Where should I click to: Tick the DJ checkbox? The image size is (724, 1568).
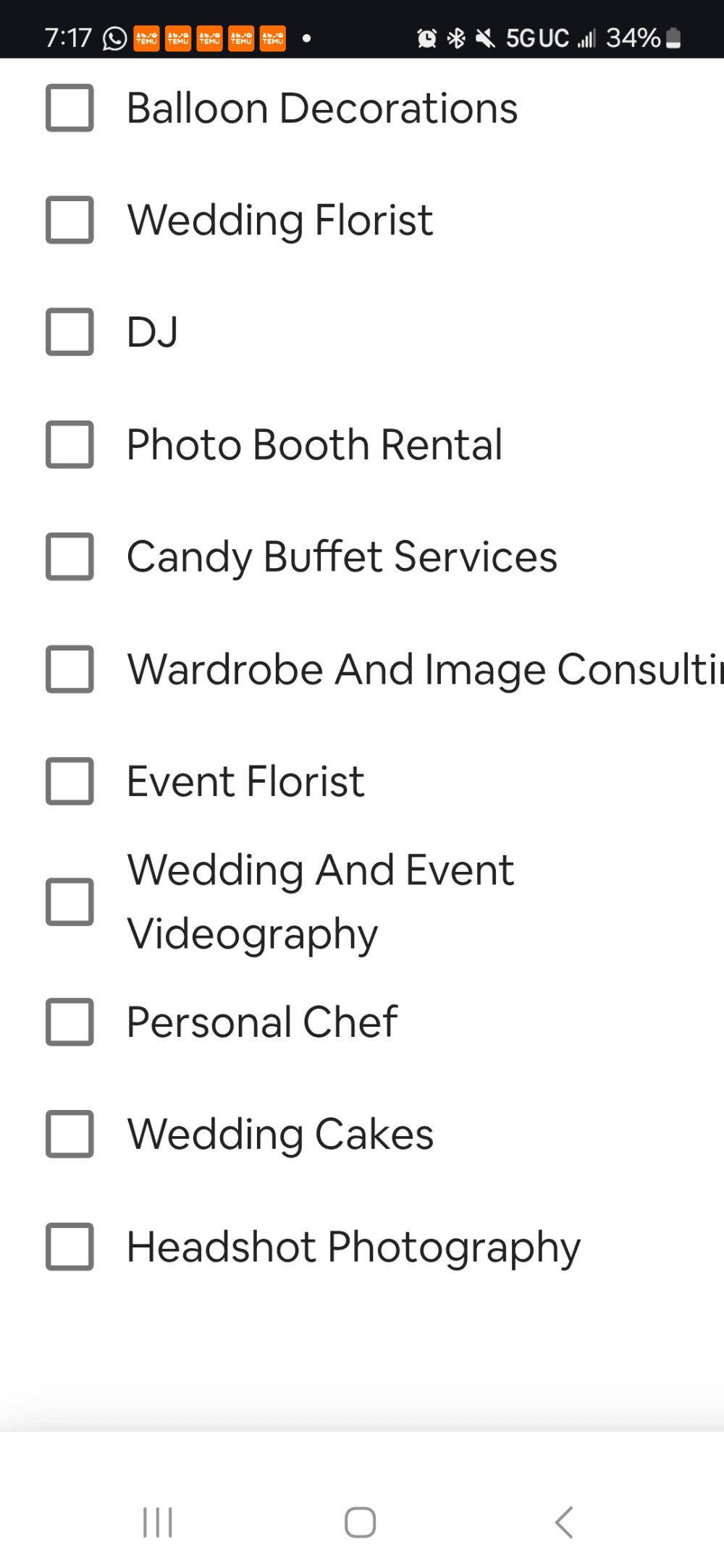pos(70,332)
